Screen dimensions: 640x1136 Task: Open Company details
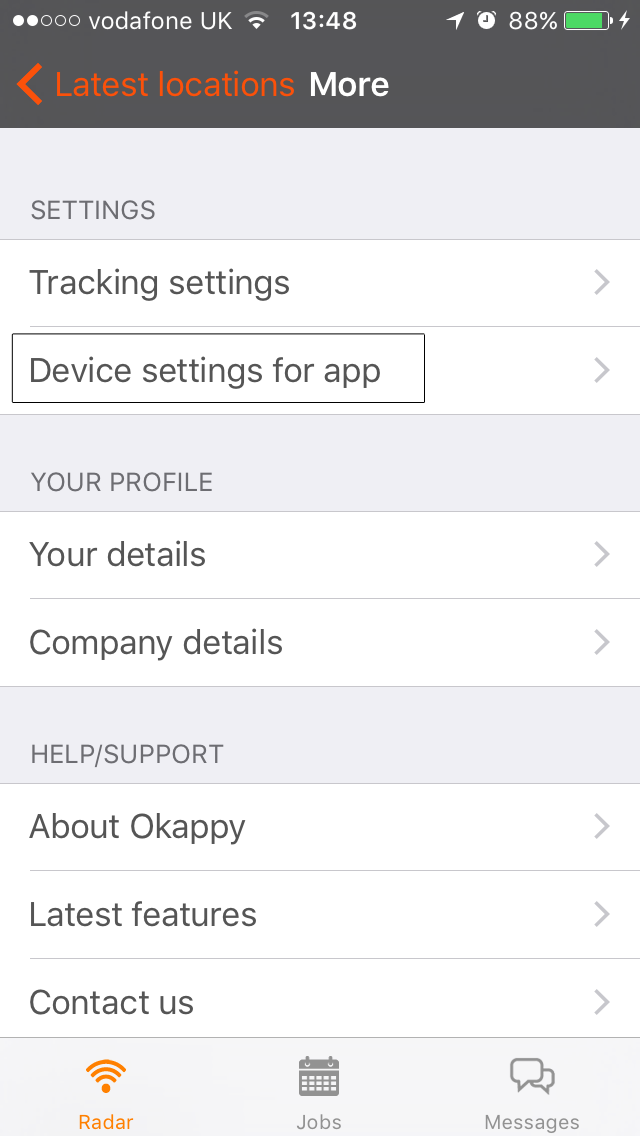320,643
